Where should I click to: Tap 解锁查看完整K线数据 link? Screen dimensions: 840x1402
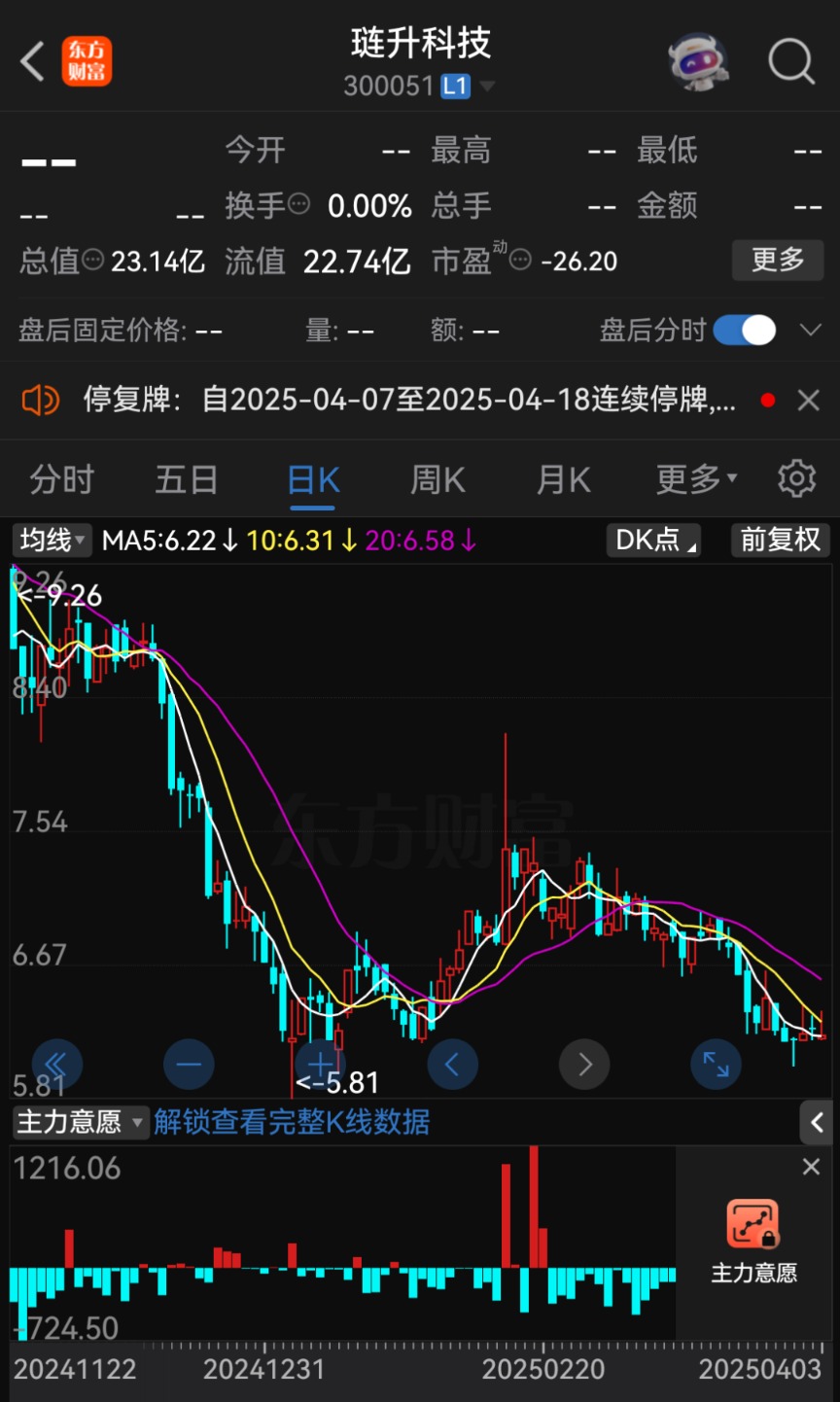pos(292,1122)
